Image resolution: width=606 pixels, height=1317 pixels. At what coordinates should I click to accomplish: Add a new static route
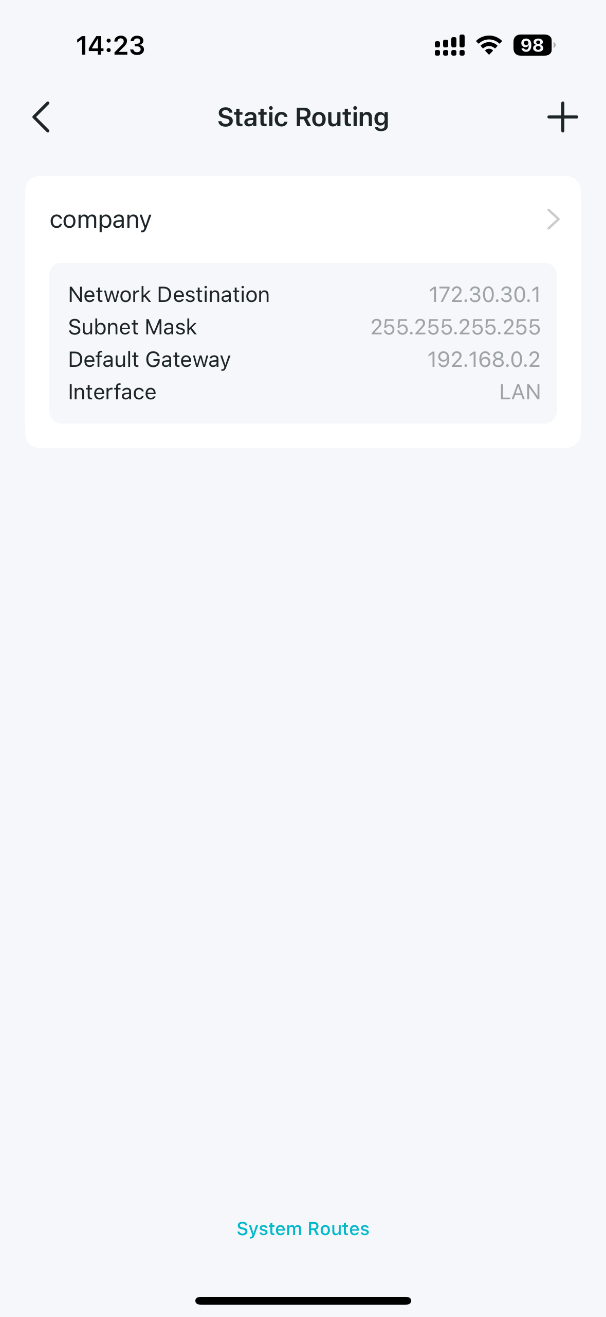(x=563, y=117)
